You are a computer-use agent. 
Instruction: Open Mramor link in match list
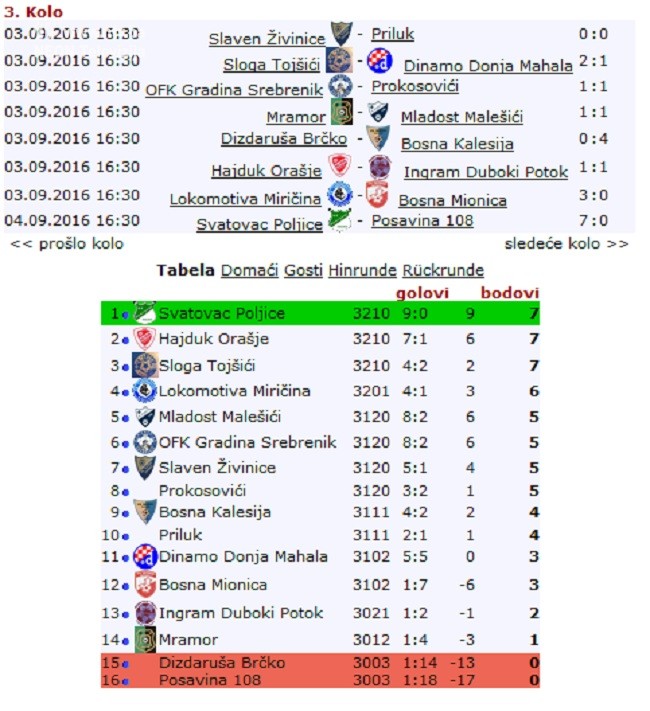click(295, 118)
